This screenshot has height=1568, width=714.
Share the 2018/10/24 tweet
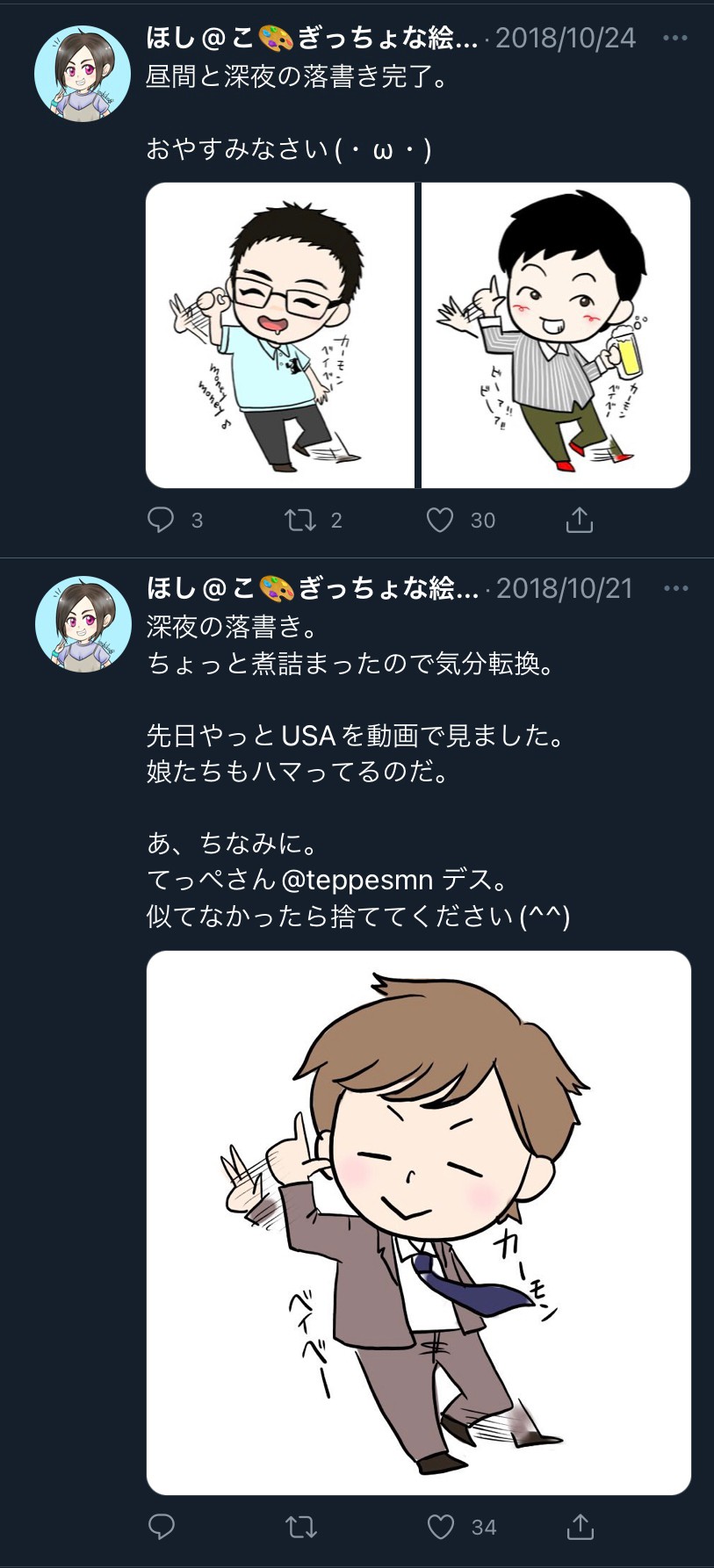(x=580, y=520)
